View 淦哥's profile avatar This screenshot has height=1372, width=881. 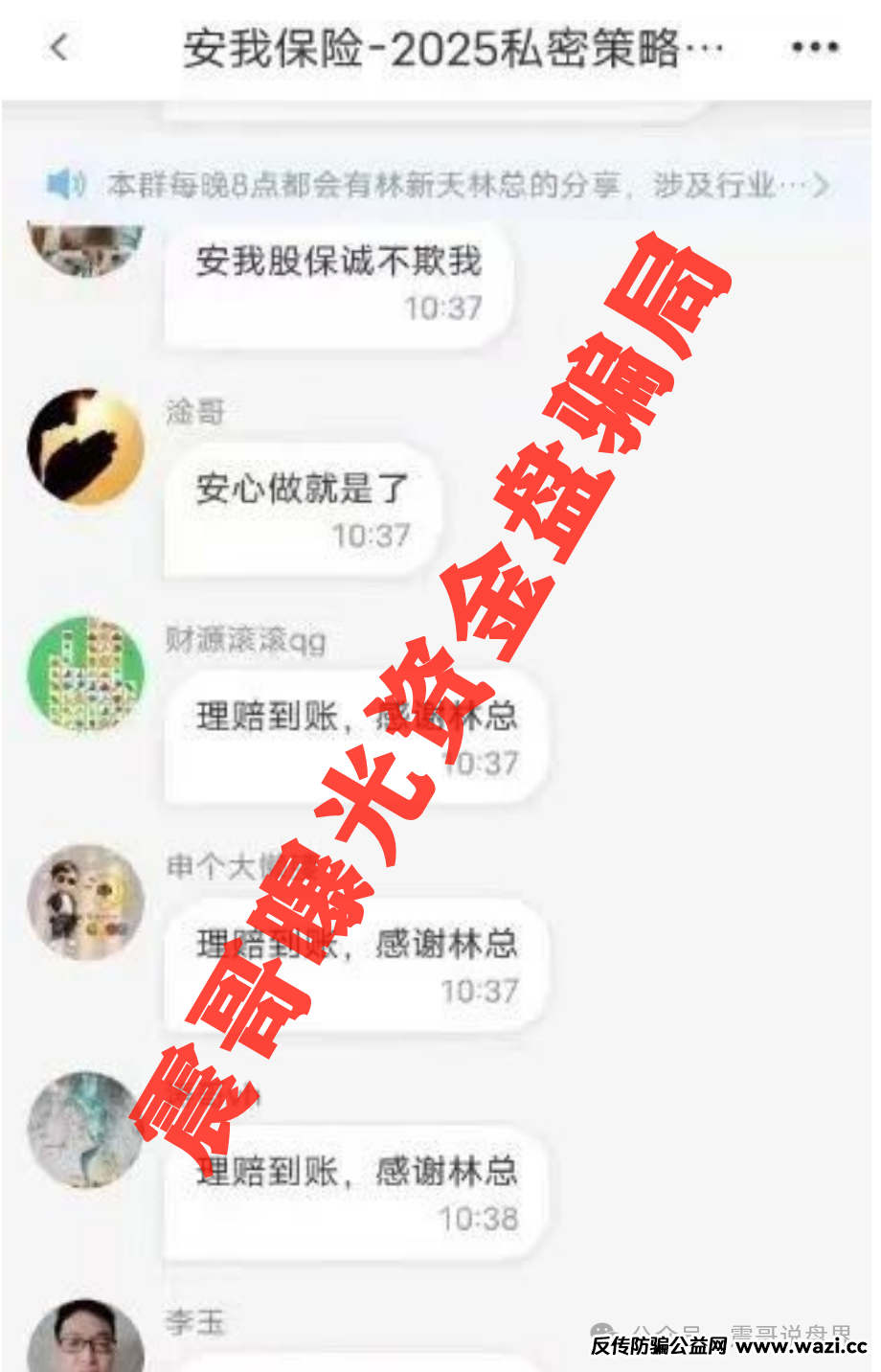86,446
